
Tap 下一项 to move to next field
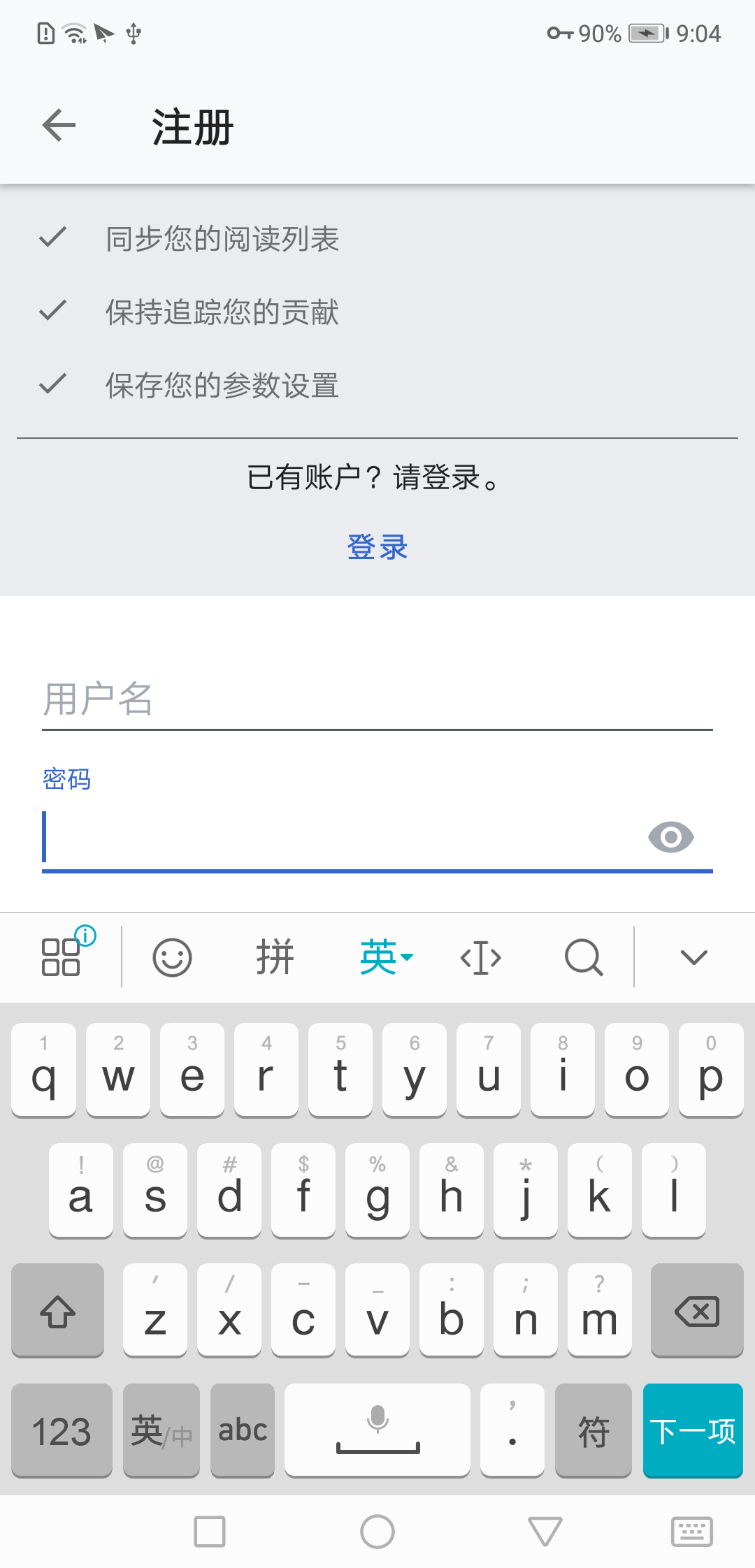tap(693, 1430)
